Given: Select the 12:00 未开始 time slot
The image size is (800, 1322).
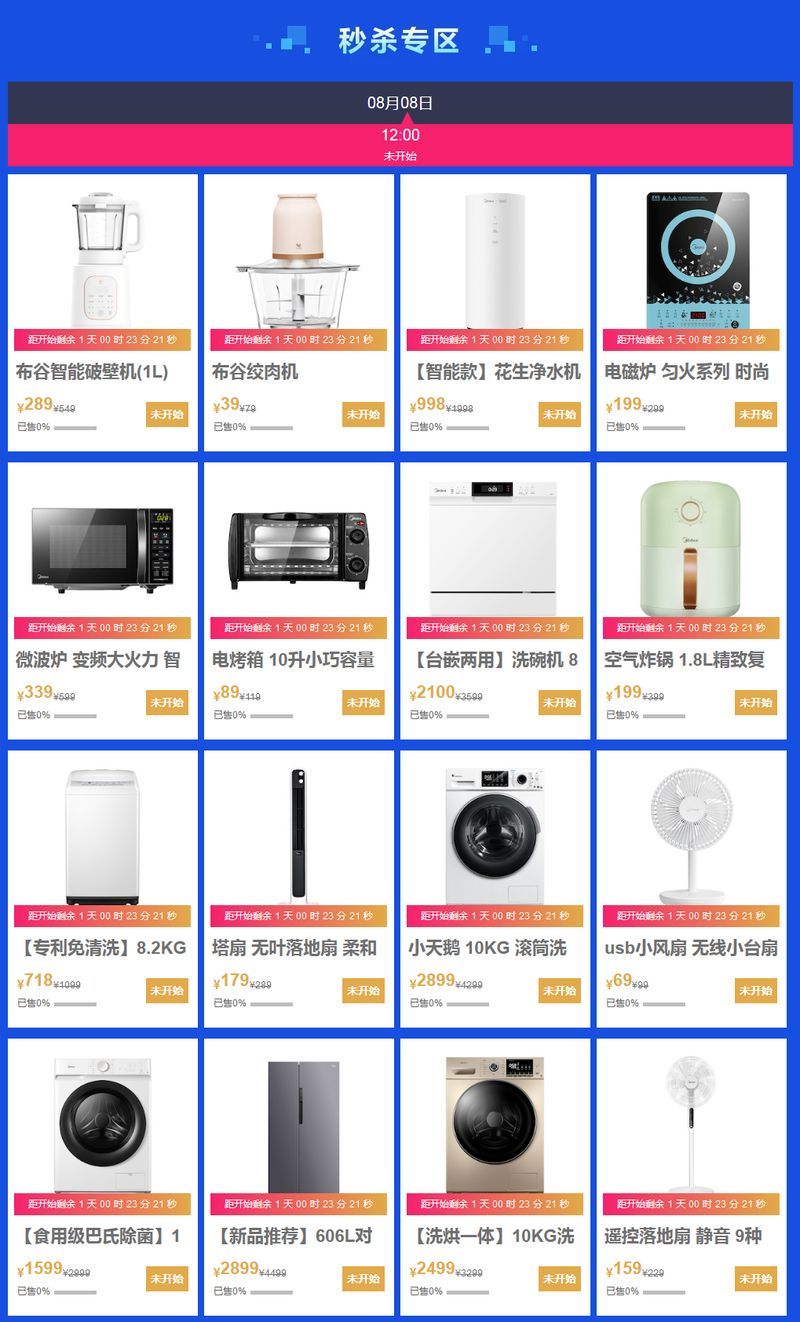Looking at the screenshot, I should click(x=400, y=144).
